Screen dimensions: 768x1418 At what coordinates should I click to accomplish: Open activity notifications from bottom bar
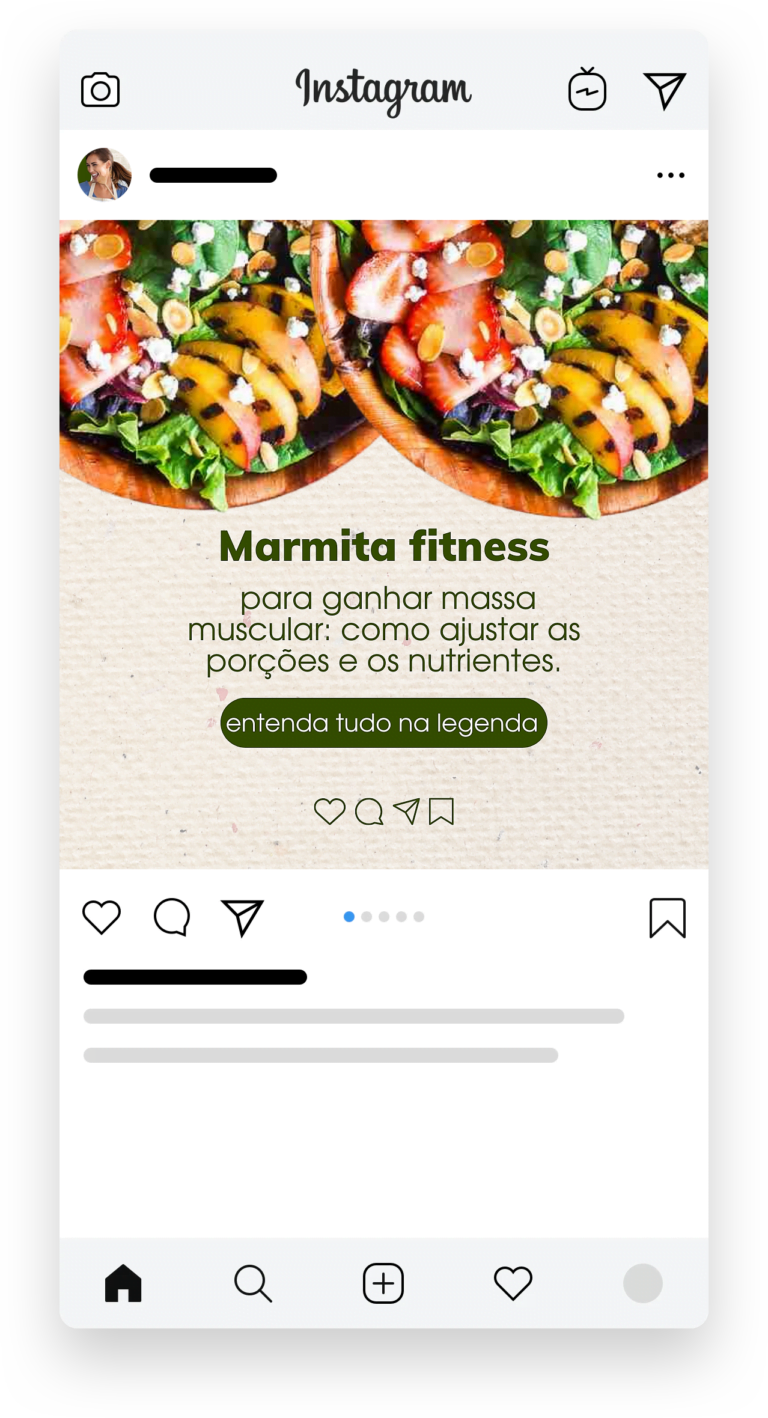(x=513, y=1283)
